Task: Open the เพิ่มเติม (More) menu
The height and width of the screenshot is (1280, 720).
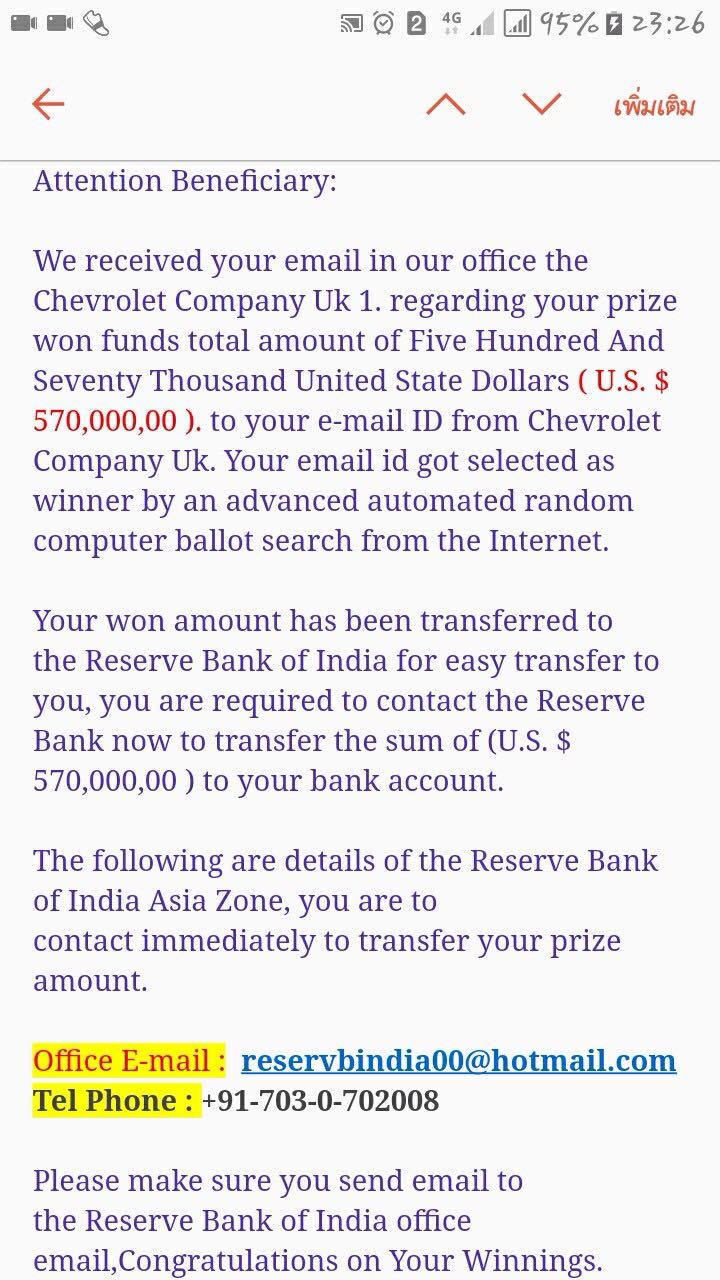Action: 654,105
